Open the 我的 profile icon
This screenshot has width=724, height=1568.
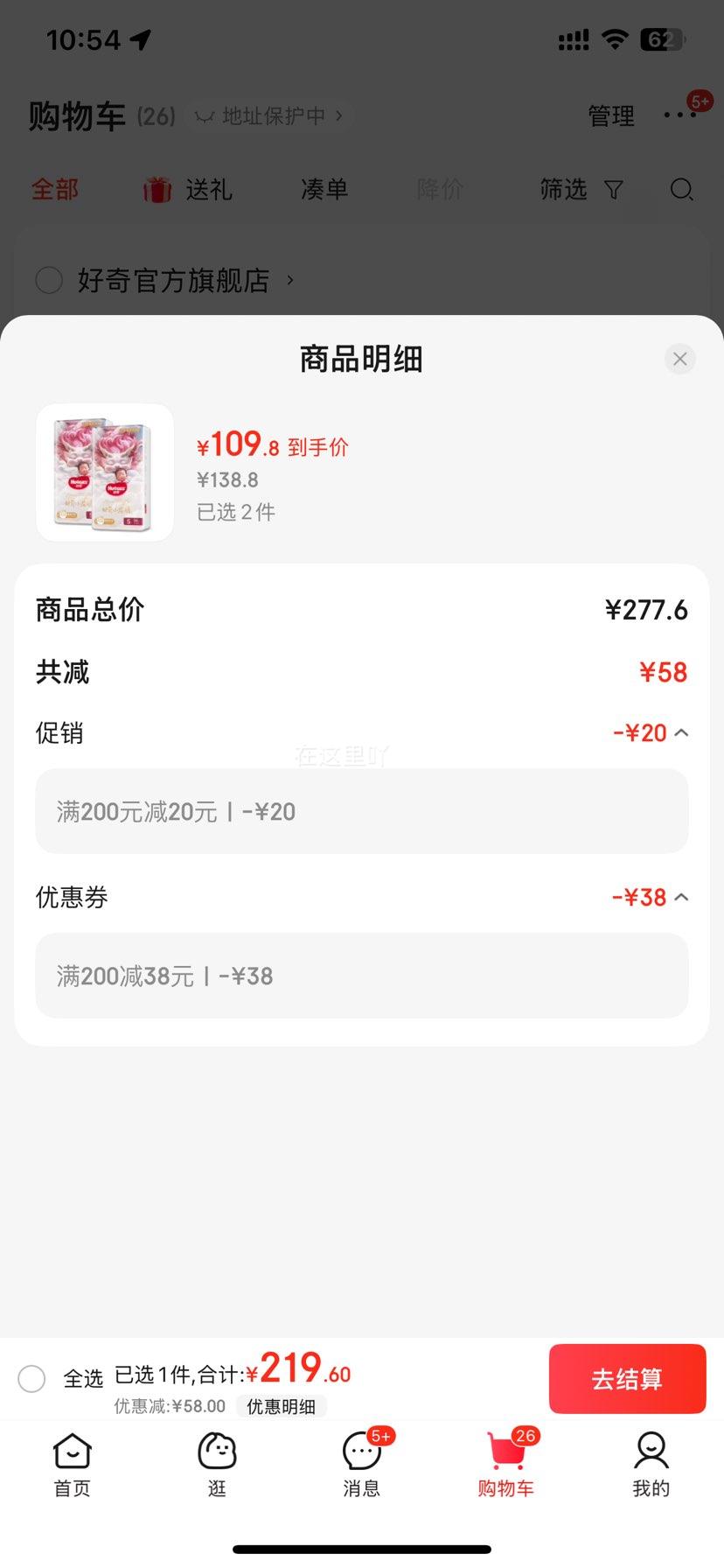(x=651, y=1450)
